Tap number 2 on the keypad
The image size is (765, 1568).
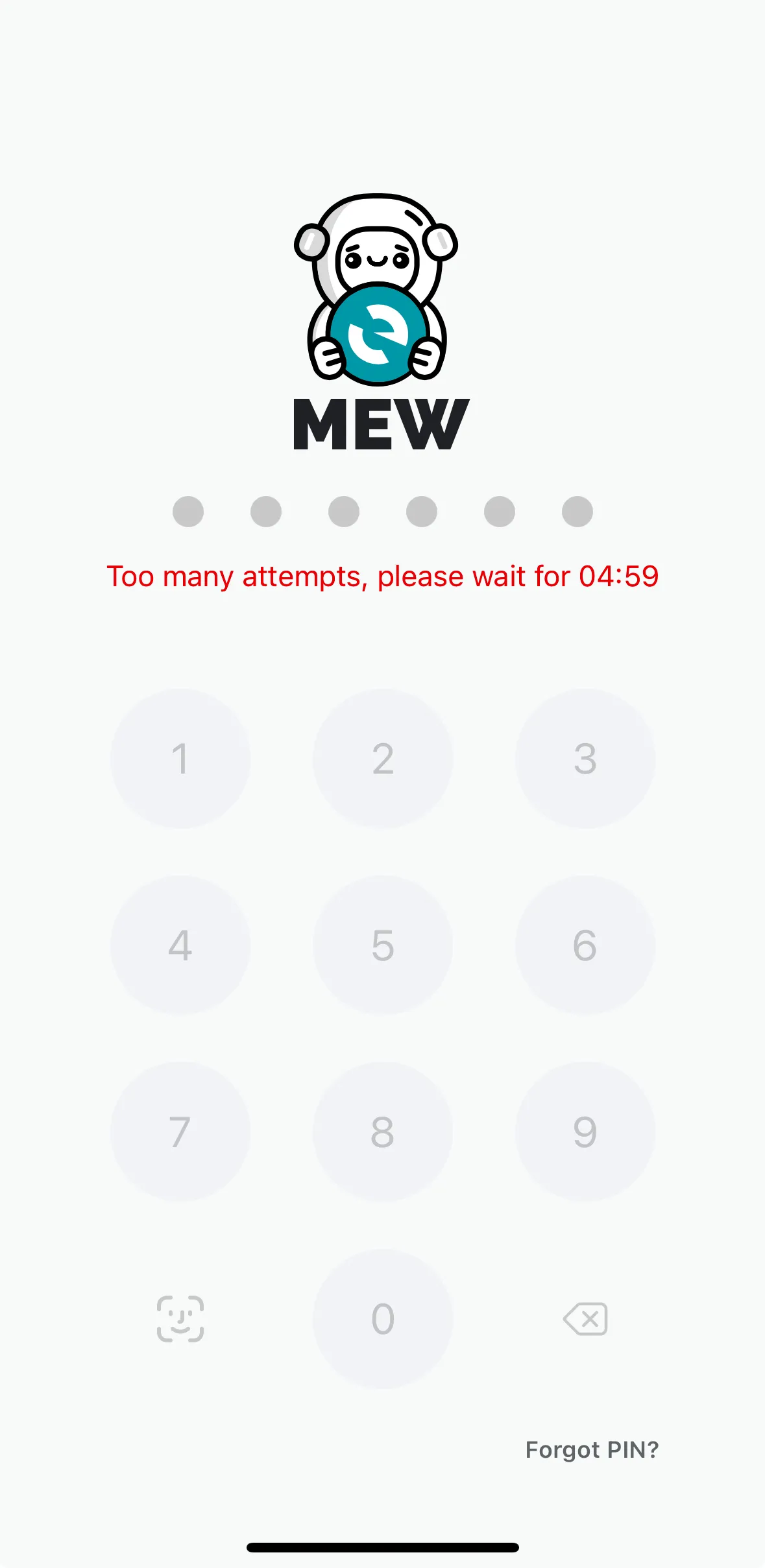382,760
